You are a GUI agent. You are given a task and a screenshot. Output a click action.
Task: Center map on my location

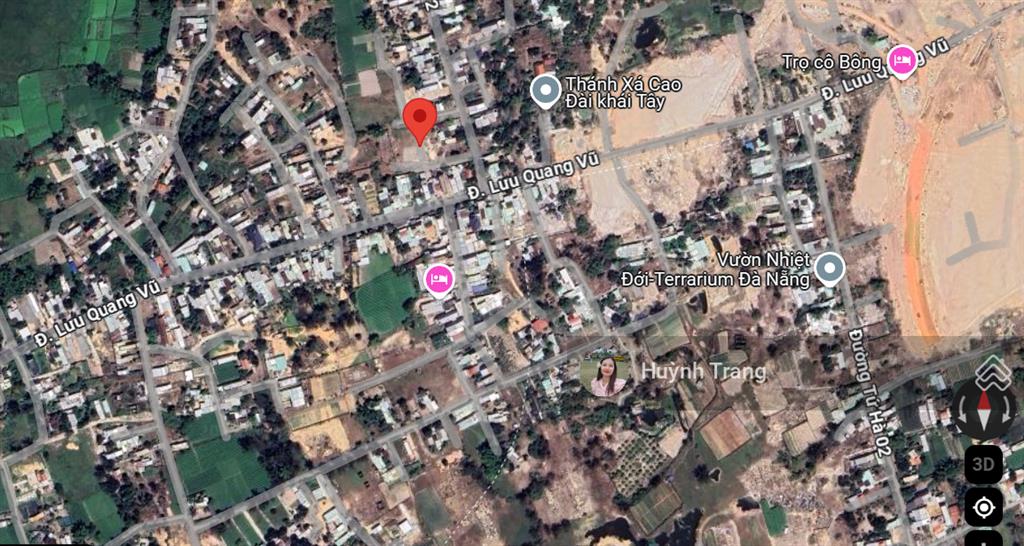[x=983, y=507]
